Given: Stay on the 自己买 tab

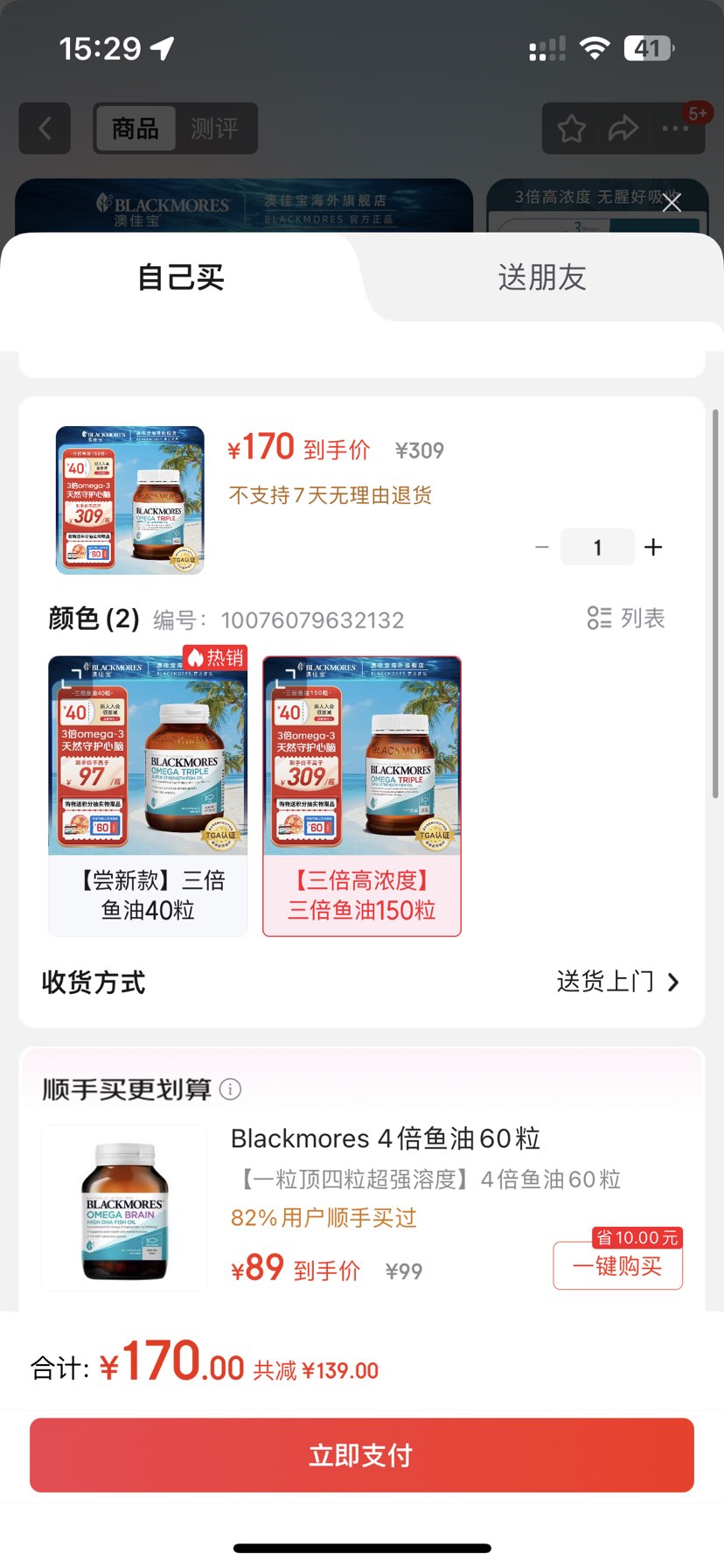Looking at the screenshot, I should 179,277.
